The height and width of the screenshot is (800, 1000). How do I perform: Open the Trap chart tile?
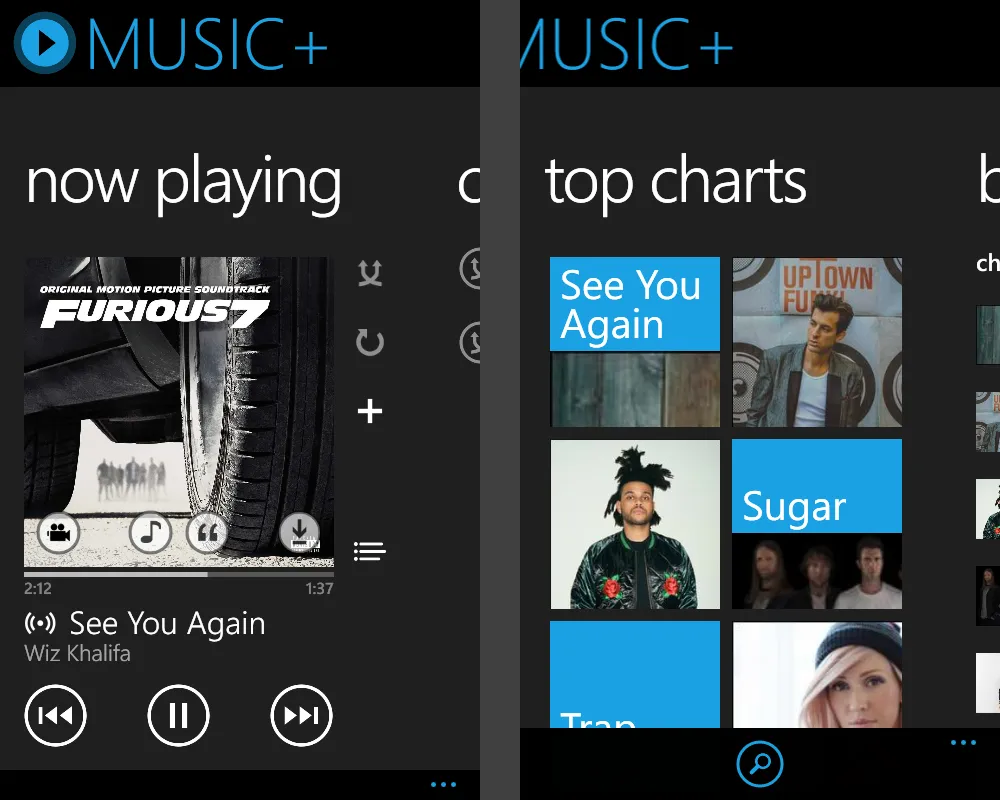point(635,675)
